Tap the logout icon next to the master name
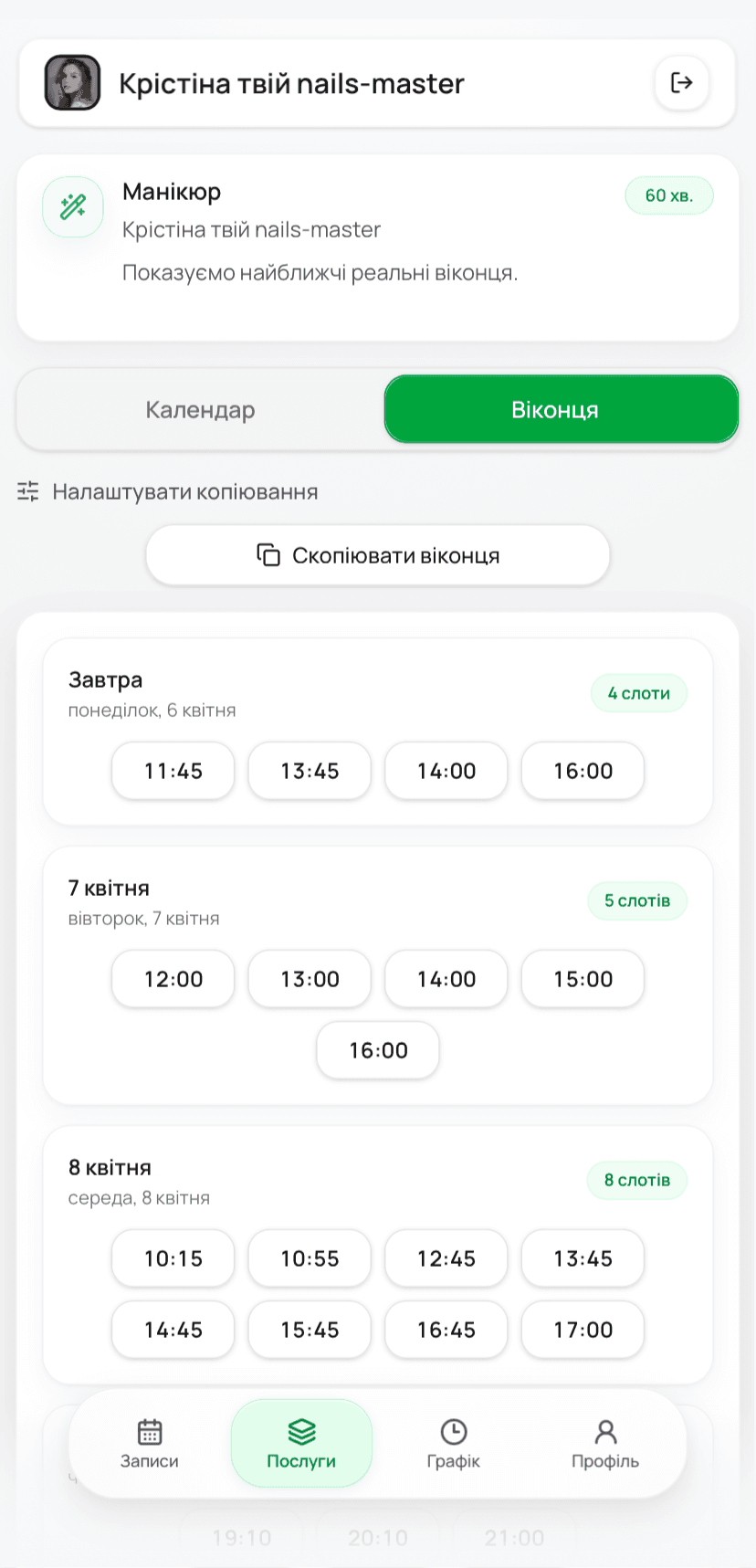This screenshot has height=1568, width=756. point(682,83)
